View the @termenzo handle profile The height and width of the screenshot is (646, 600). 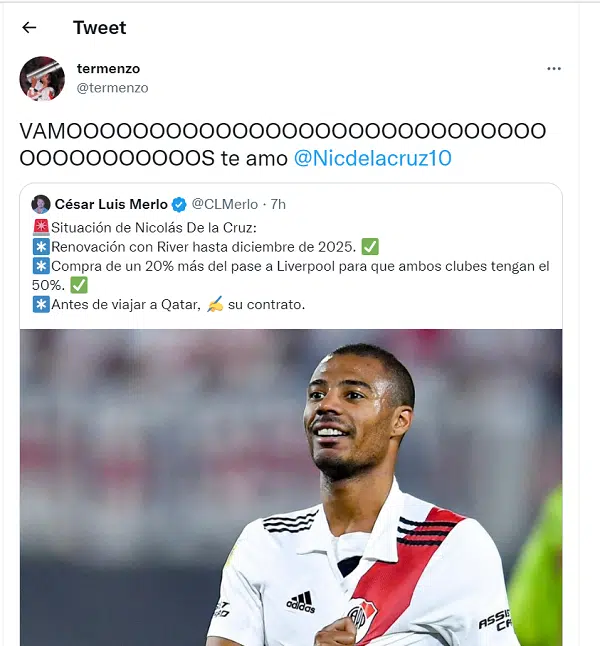pos(112,88)
